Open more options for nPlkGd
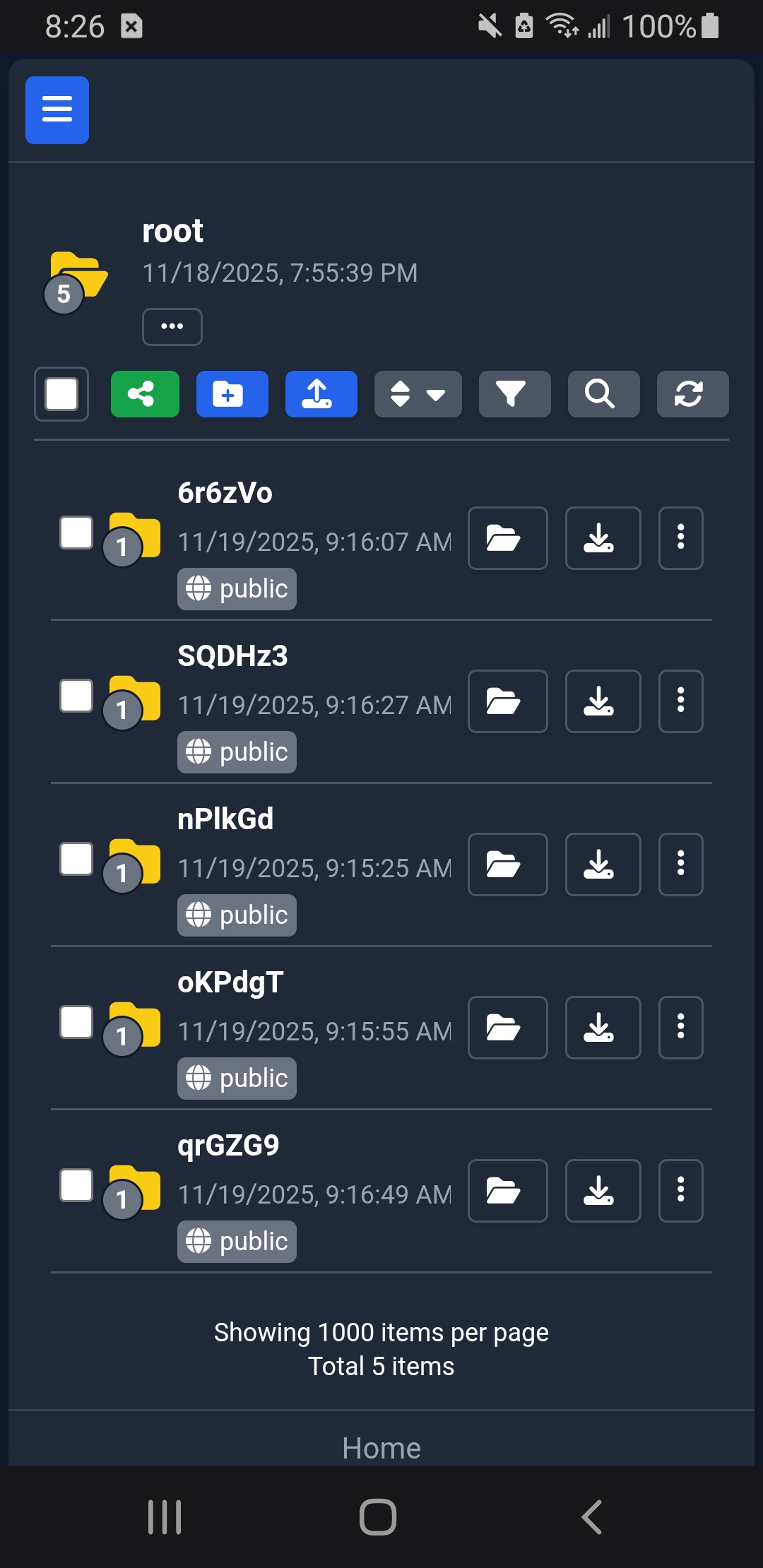763x1568 pixels. pyautogui.click(x=680, y=865)
